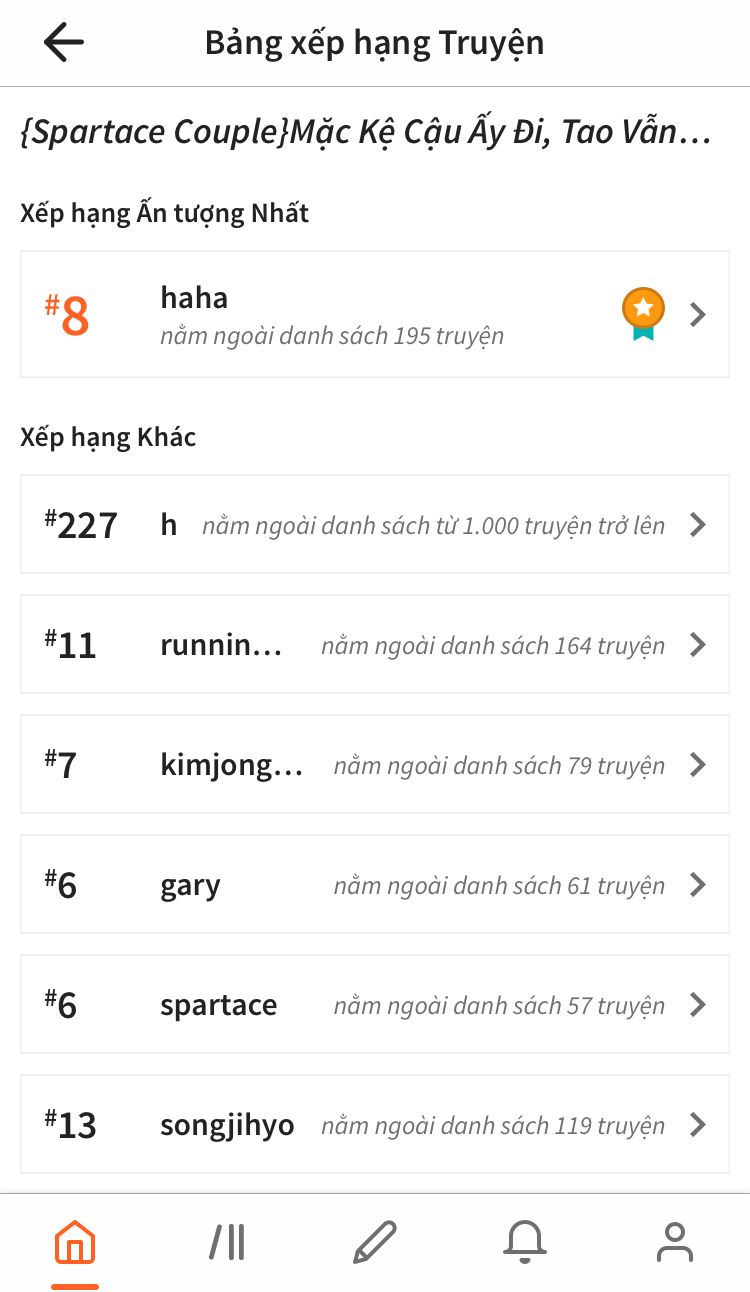
Task: Open the songjihyo ranking row
Action: 375,1124
